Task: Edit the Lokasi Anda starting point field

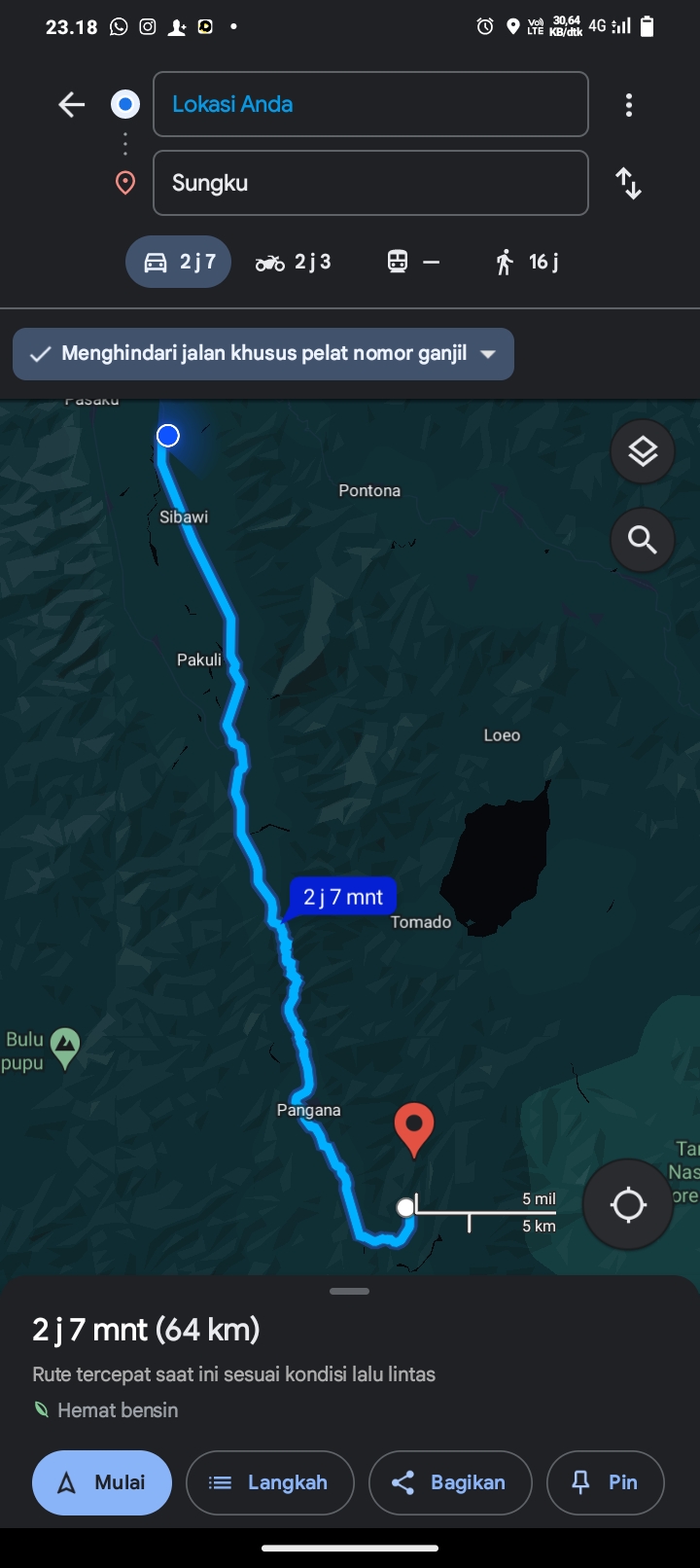Action: click(370, 104)
